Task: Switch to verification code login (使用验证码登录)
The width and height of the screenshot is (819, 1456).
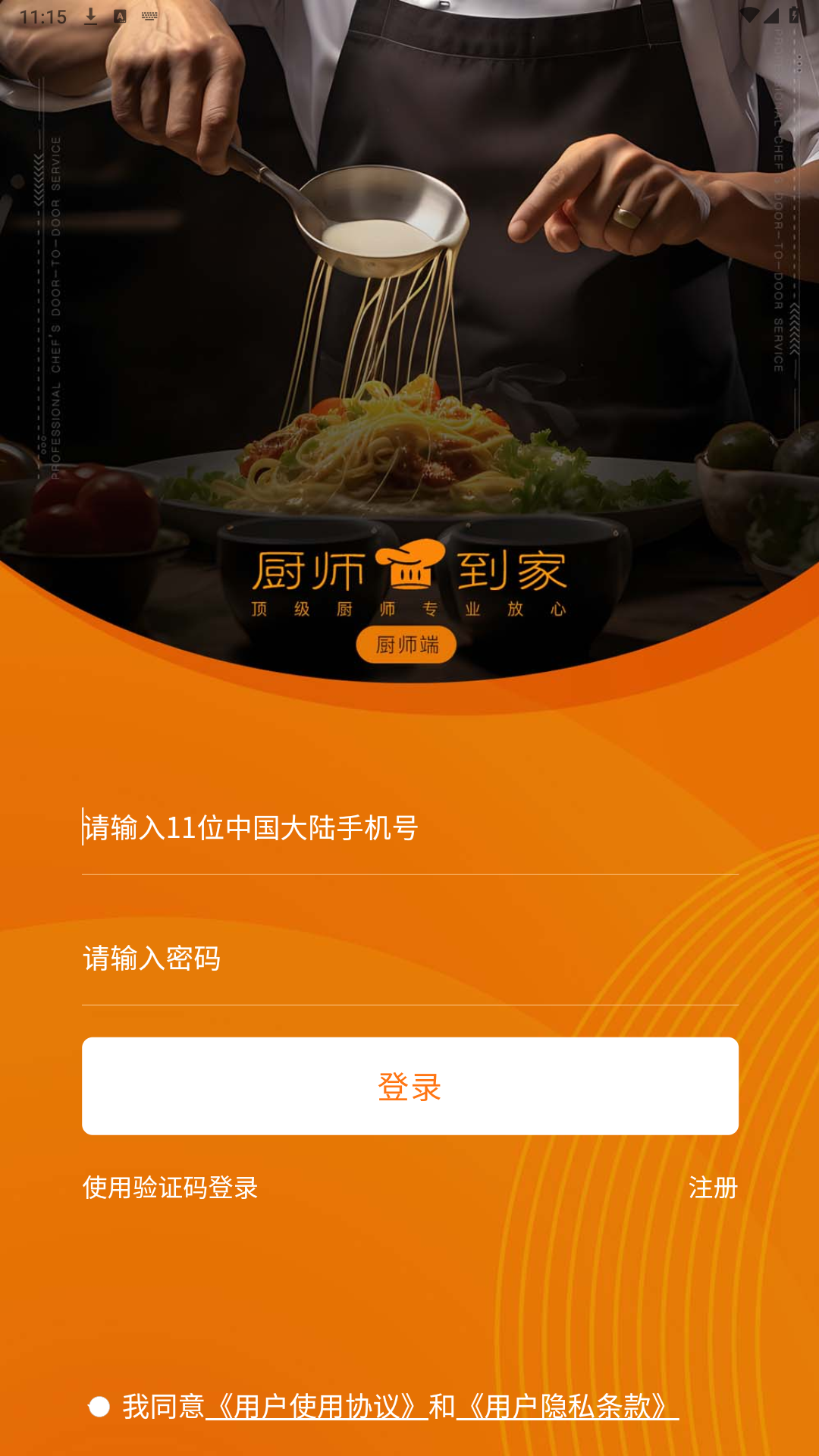Action: [171, 1188]
